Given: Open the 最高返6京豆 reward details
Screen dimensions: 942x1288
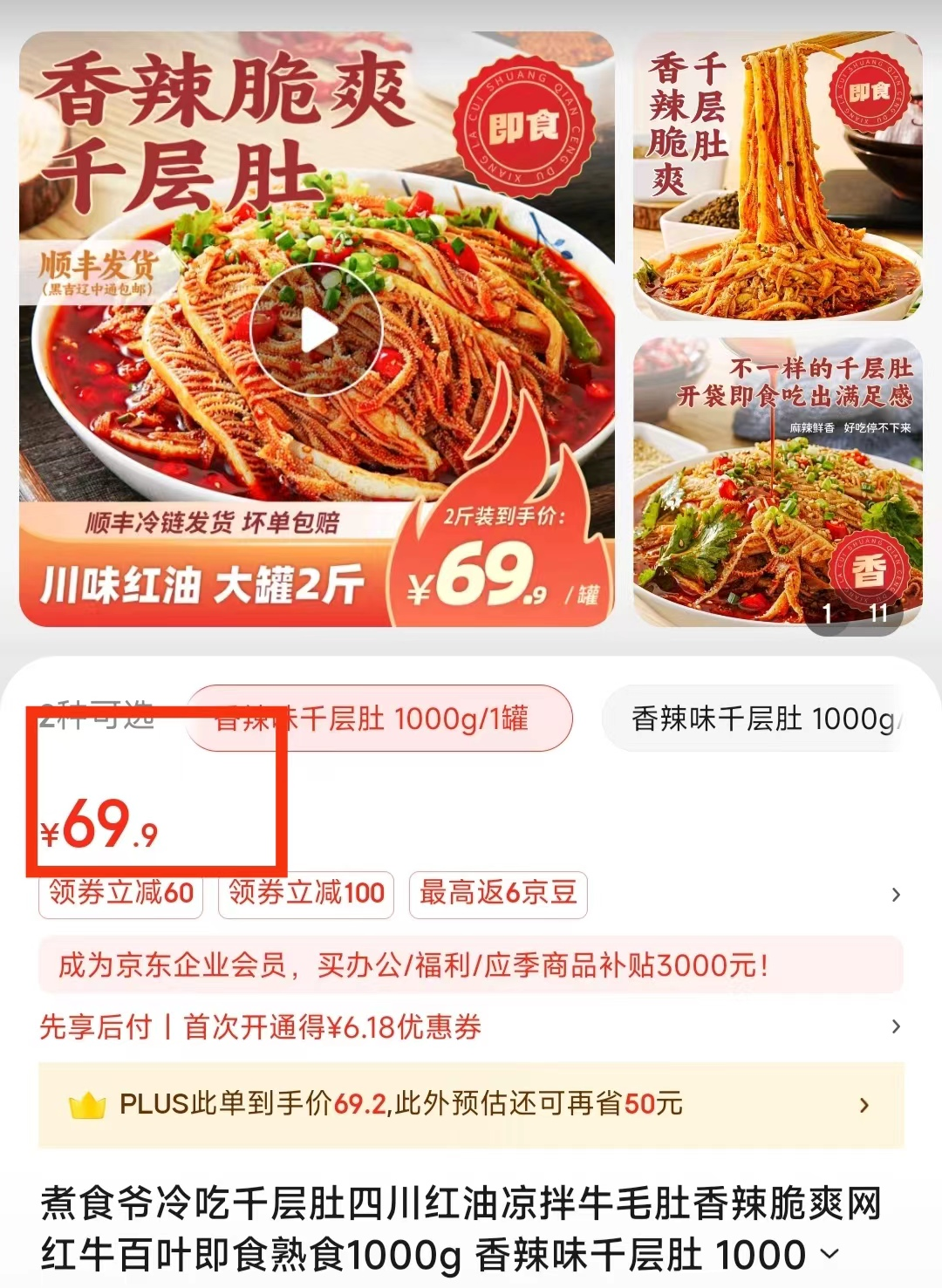Looking at the screenshot, I should (498, 893).
